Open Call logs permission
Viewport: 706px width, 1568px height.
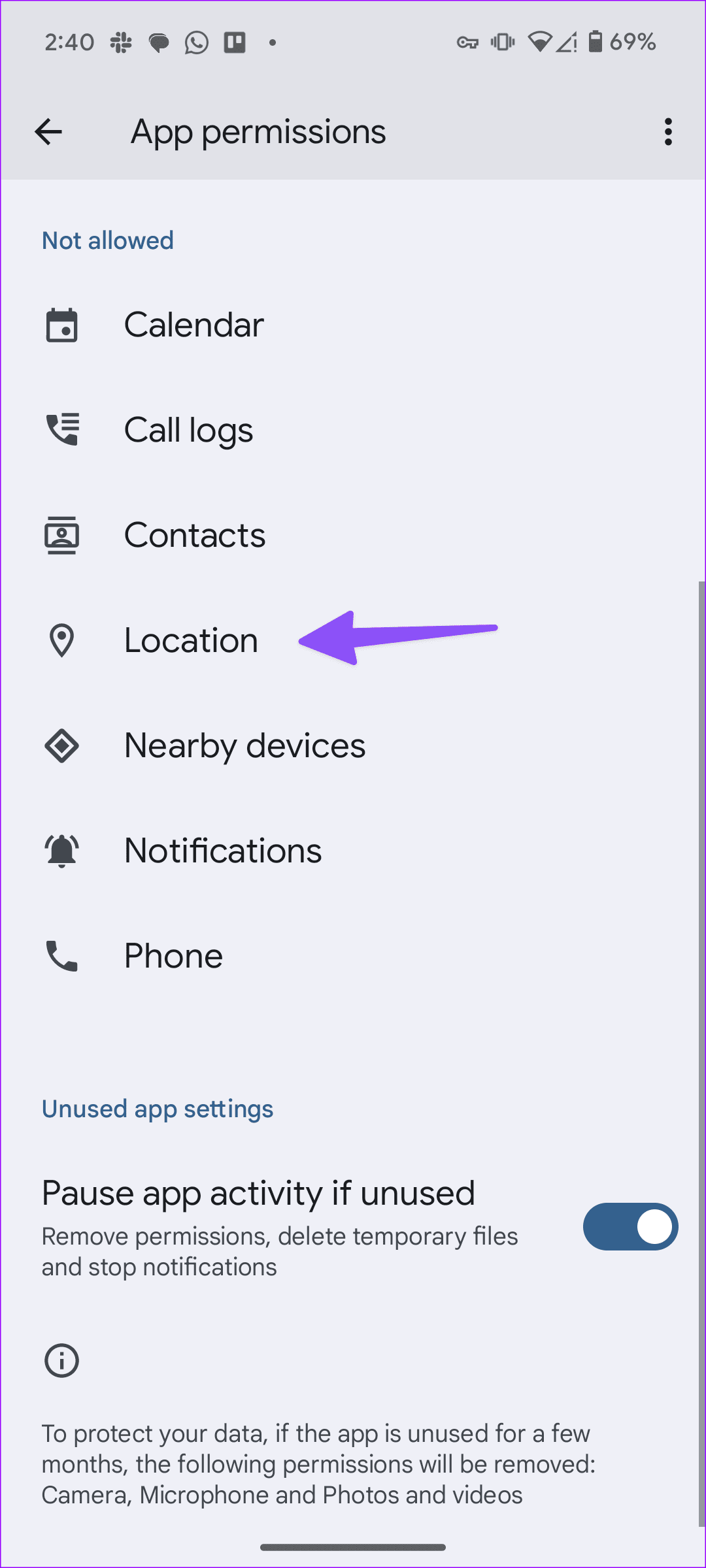pos(188,430)
